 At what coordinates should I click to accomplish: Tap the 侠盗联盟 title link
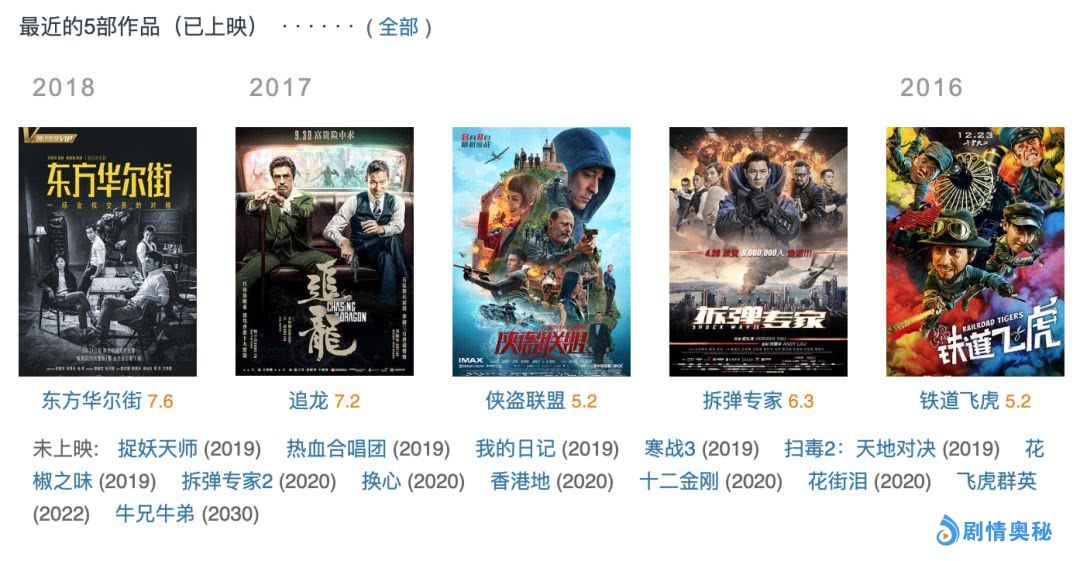pyautogui.click(x=525, y=401)
